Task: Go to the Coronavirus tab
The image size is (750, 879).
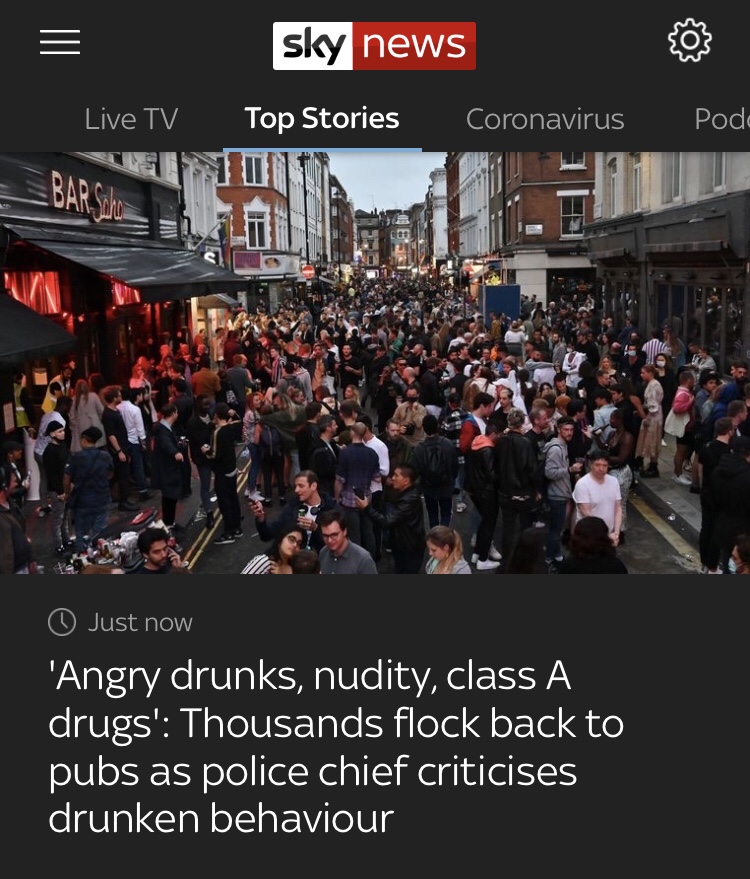Action: [545, 119]
